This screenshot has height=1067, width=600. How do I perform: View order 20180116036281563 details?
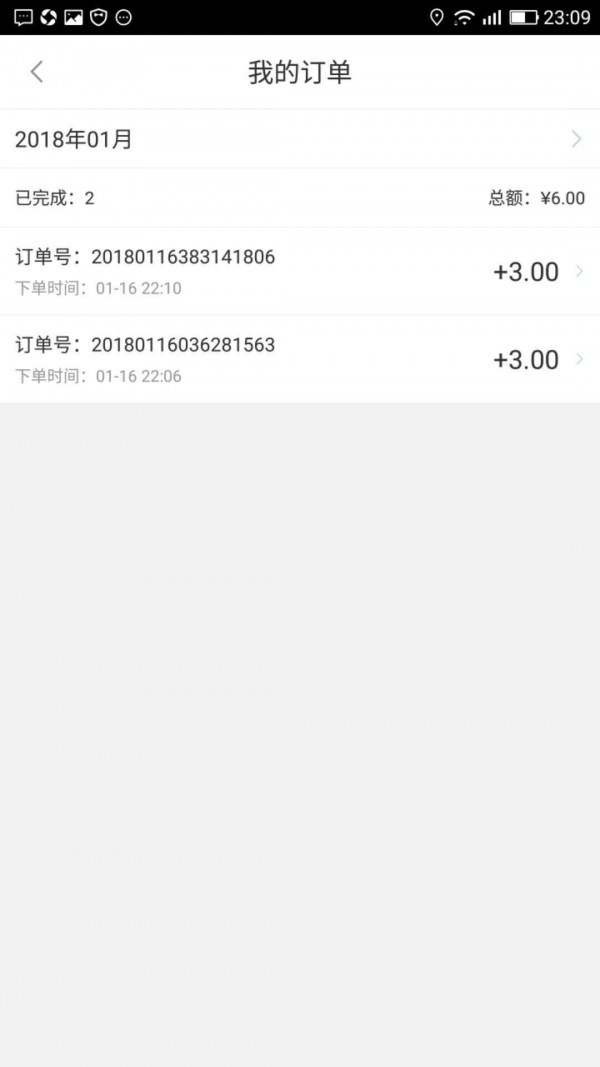coord(299,359)
